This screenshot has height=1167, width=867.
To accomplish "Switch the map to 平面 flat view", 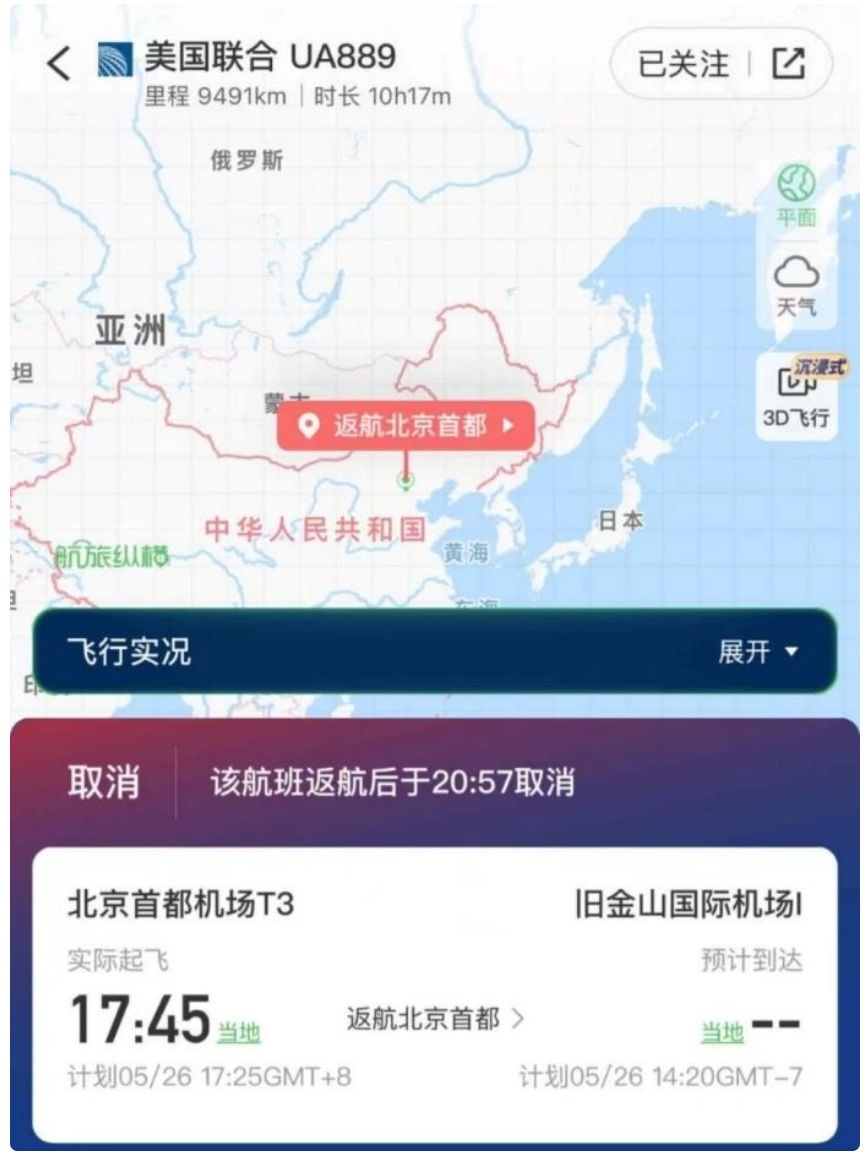I will [797, 196].
